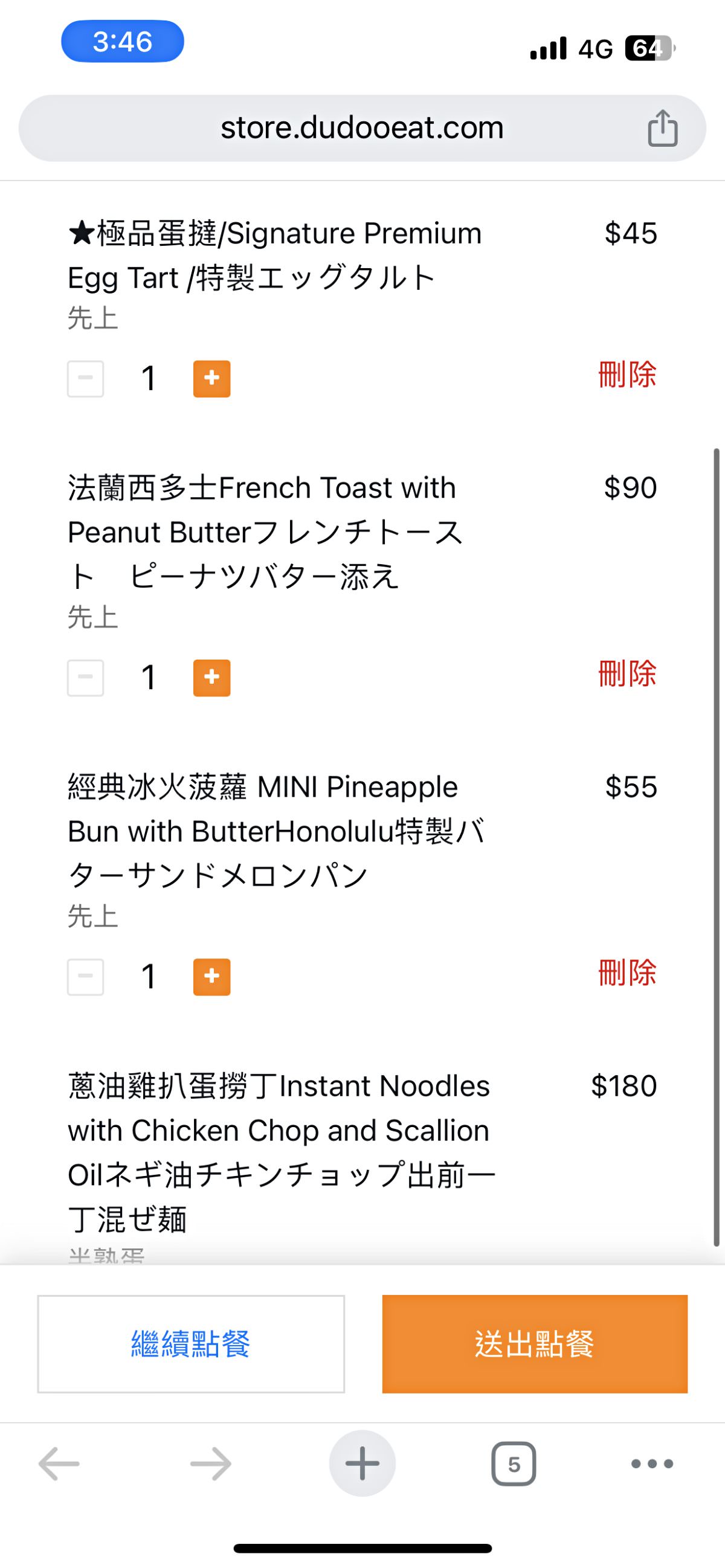Open the tab switcher showing 5 tabs
The image size is (725, 1568).
pyautogui.click(x=514, y=1464)
